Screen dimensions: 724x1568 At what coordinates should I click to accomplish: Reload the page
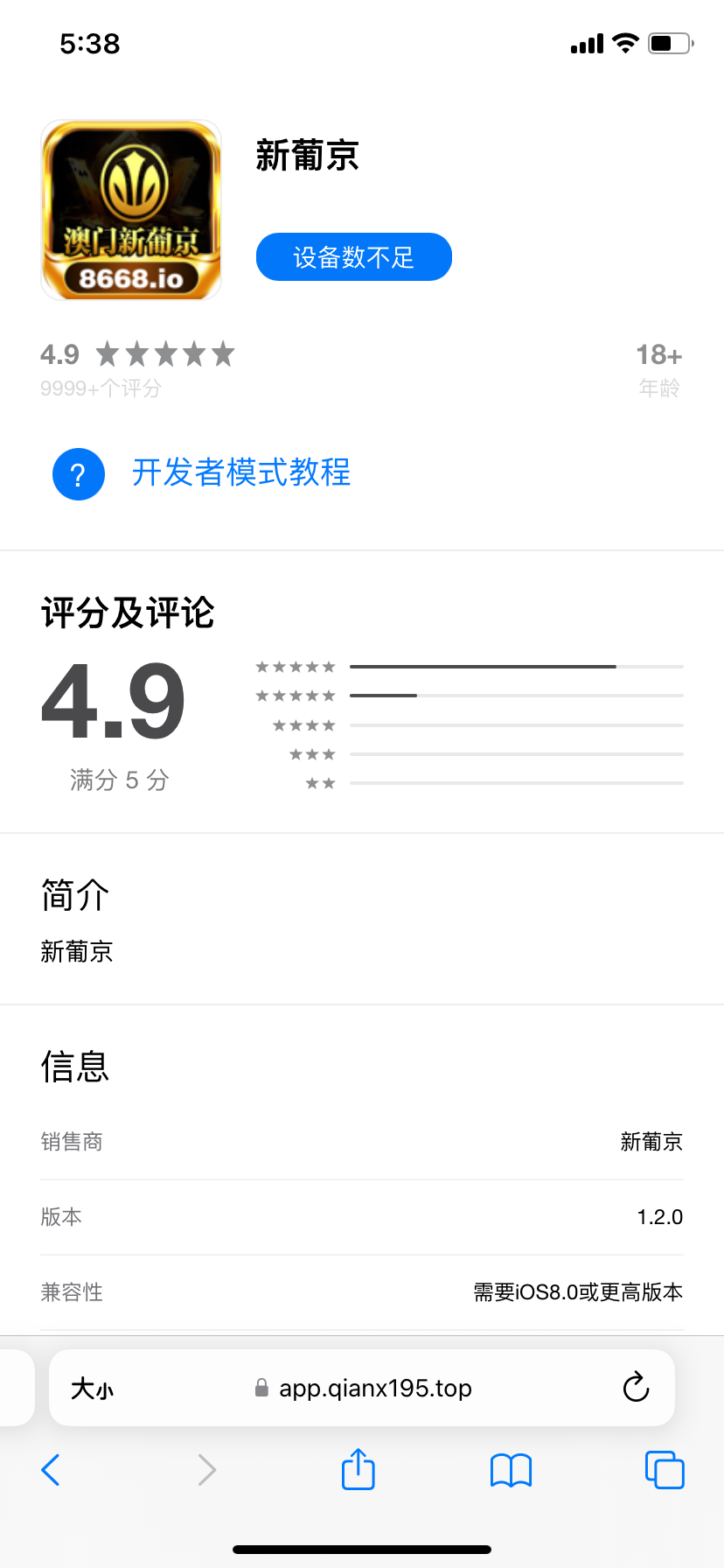click(636, 1388)
